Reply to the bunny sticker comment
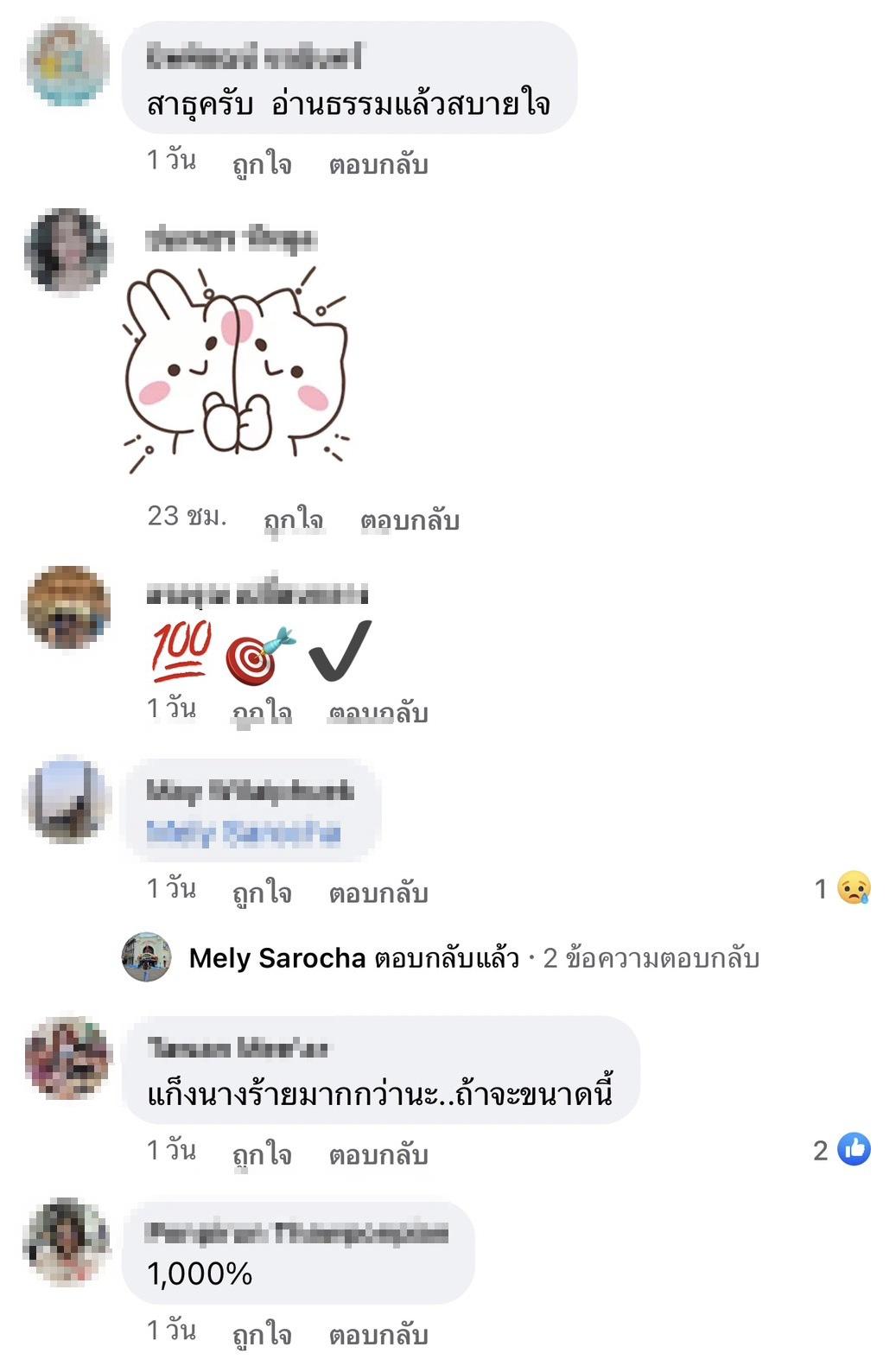Screen dimensions: 896x1366 (x=410, y=519)
